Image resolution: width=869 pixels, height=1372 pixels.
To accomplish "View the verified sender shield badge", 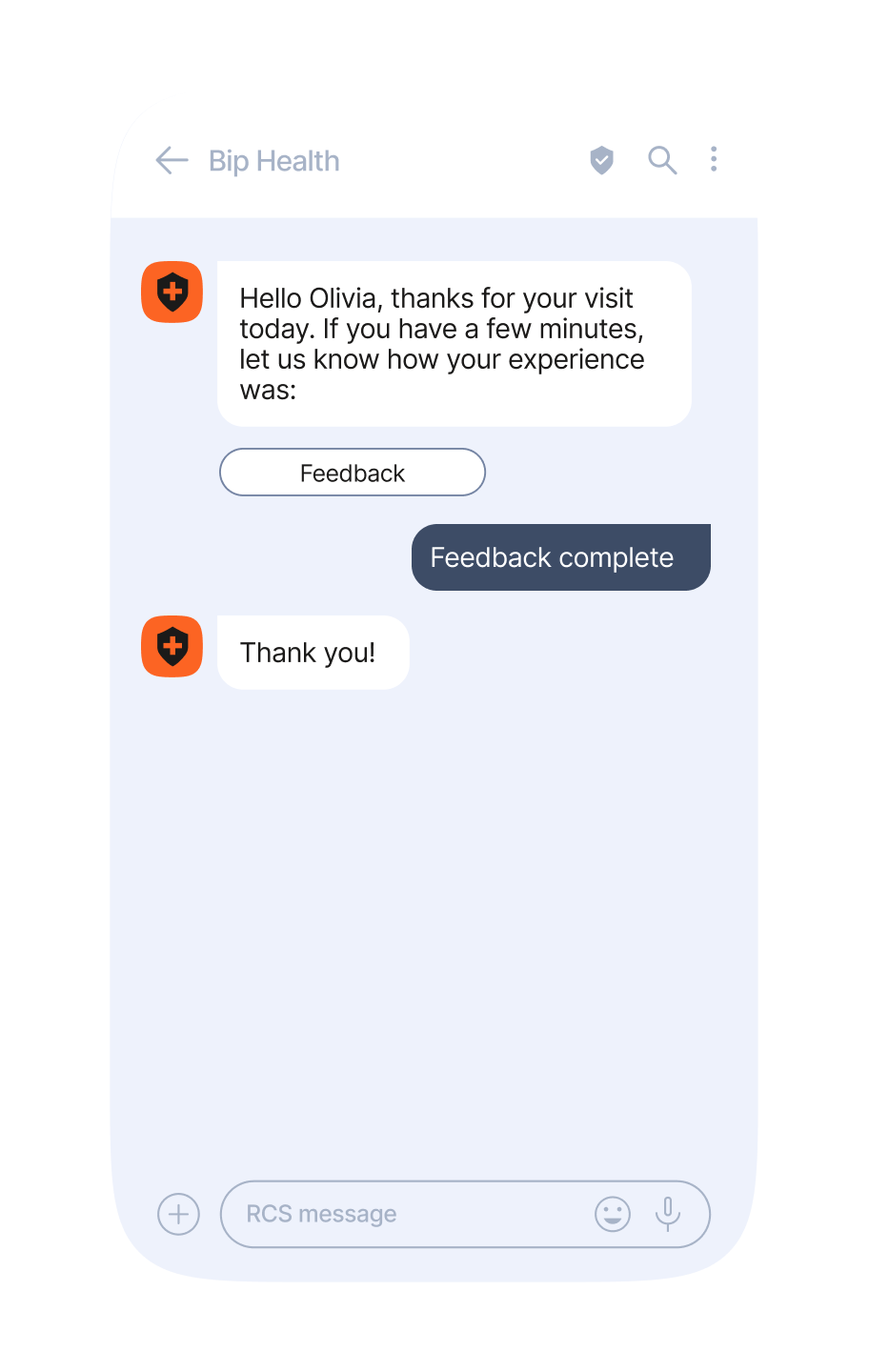I will pyautogui.click(x=601, y=160).
